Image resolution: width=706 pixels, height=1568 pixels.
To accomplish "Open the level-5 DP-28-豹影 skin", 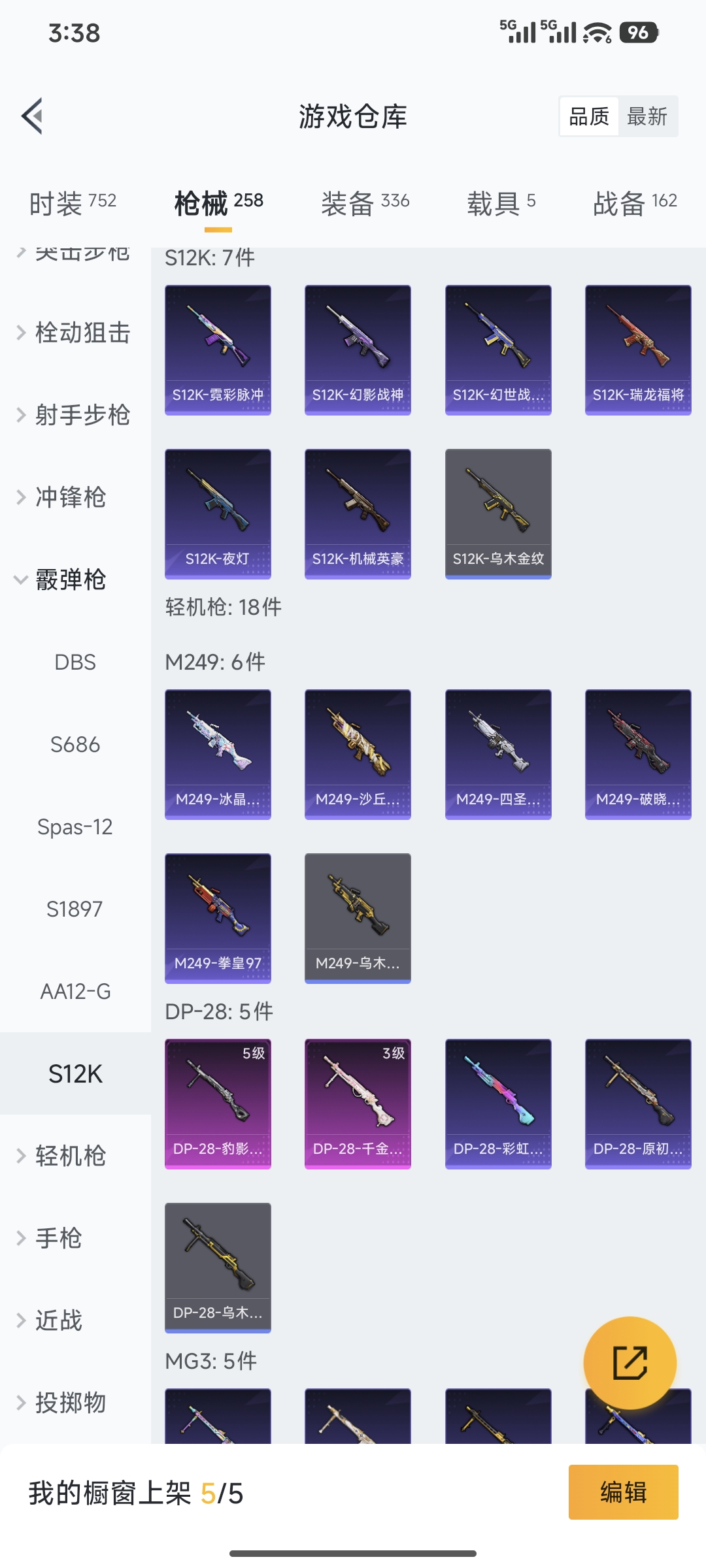I will (x=218, y=1103).
